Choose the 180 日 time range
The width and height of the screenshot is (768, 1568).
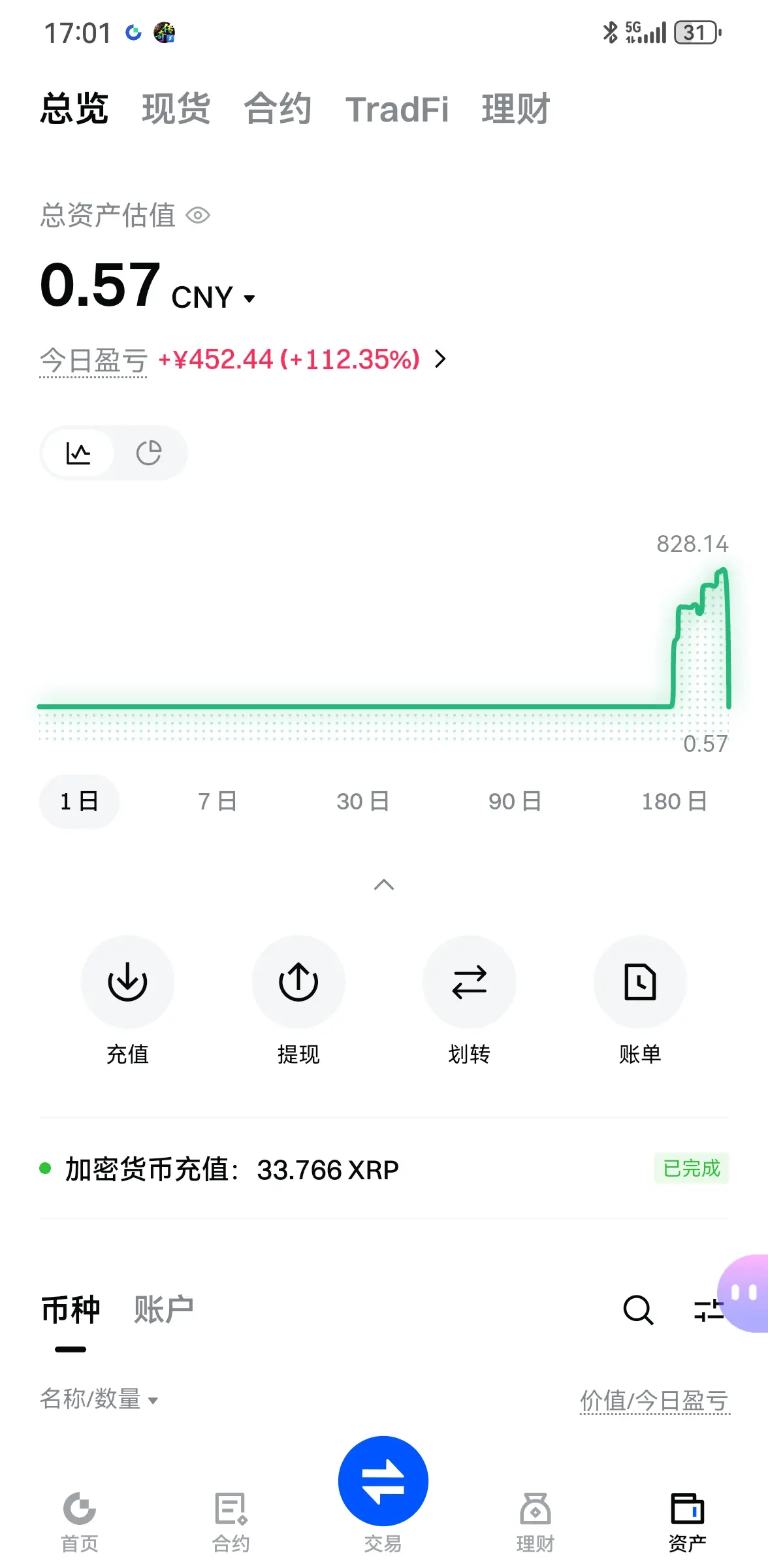tap(674, 801)
